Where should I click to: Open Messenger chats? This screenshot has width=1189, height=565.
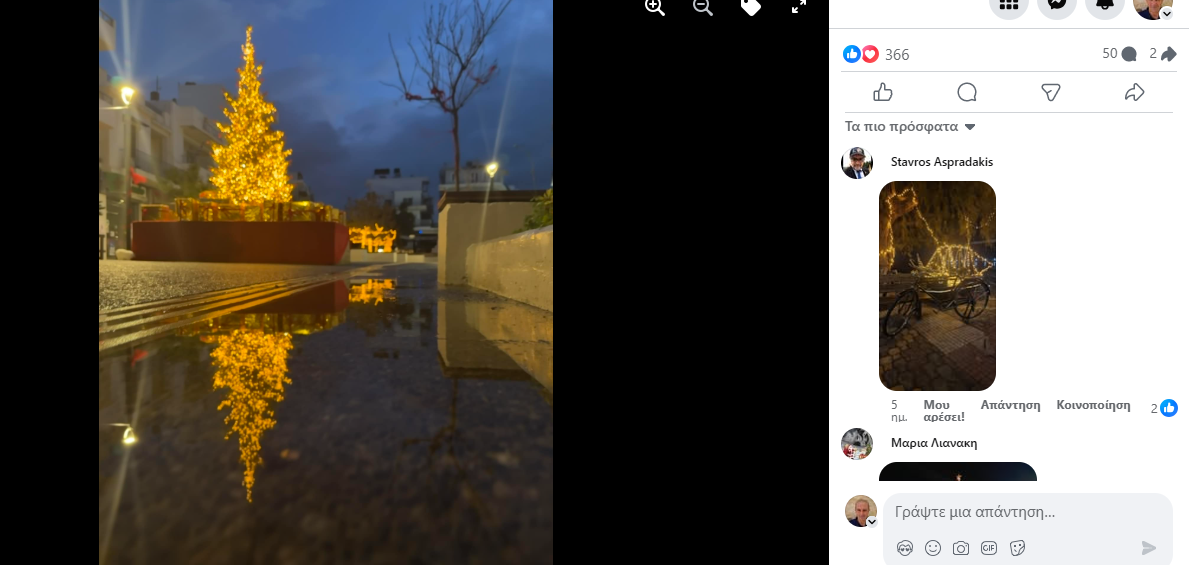[1057, 5]
